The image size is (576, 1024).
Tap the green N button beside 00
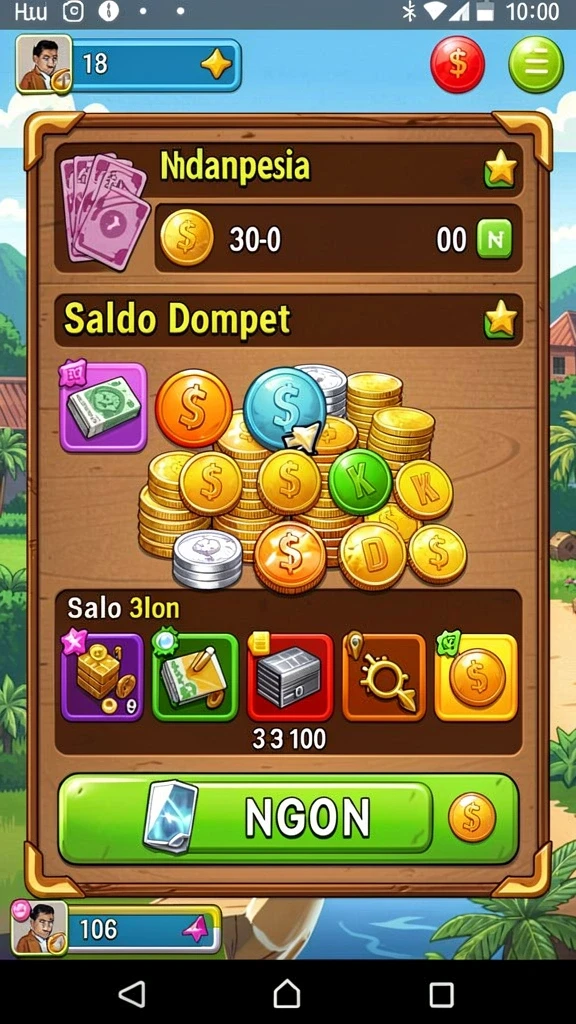click(x=494, y=240)
